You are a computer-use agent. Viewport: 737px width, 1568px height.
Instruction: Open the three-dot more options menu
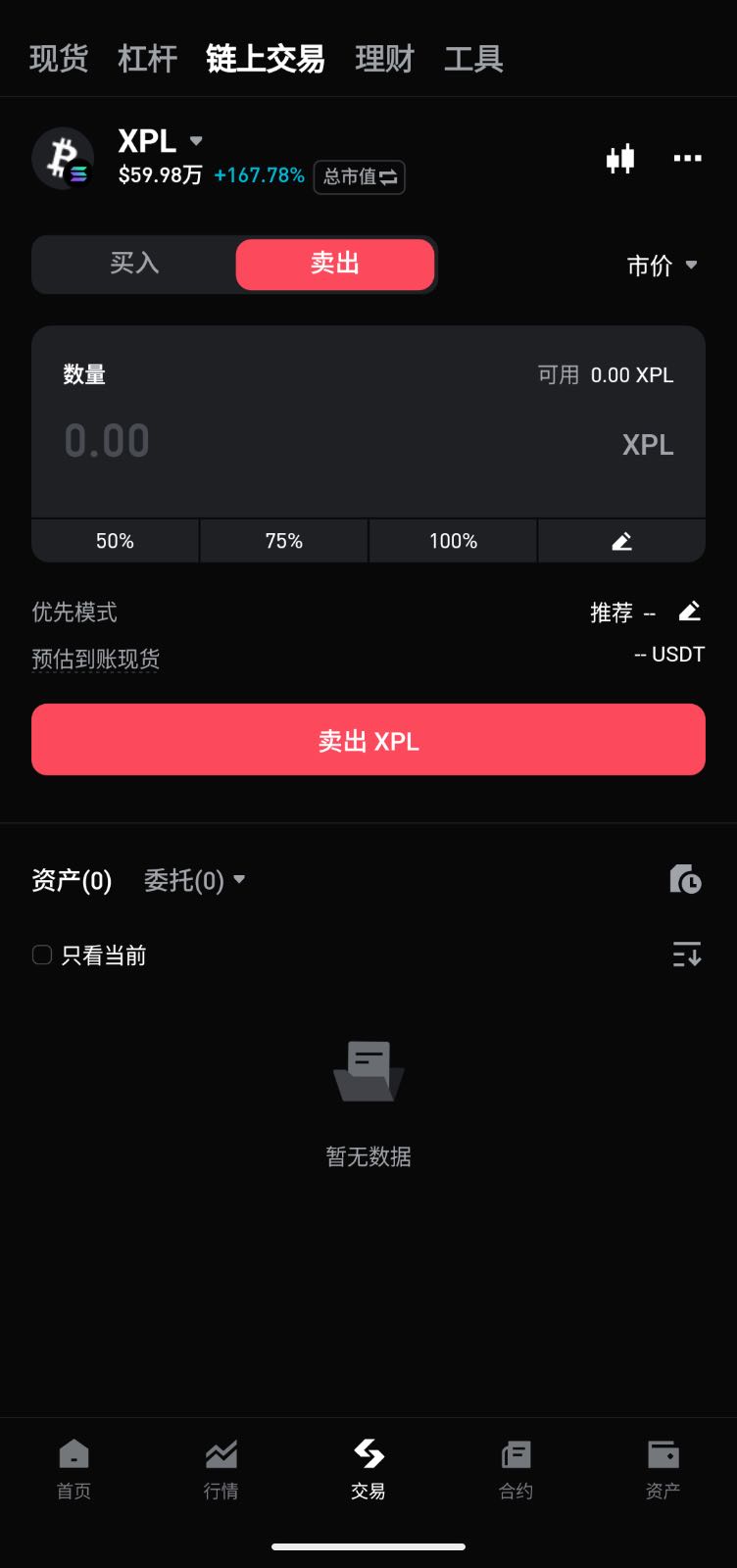click(x=687, y=159)
